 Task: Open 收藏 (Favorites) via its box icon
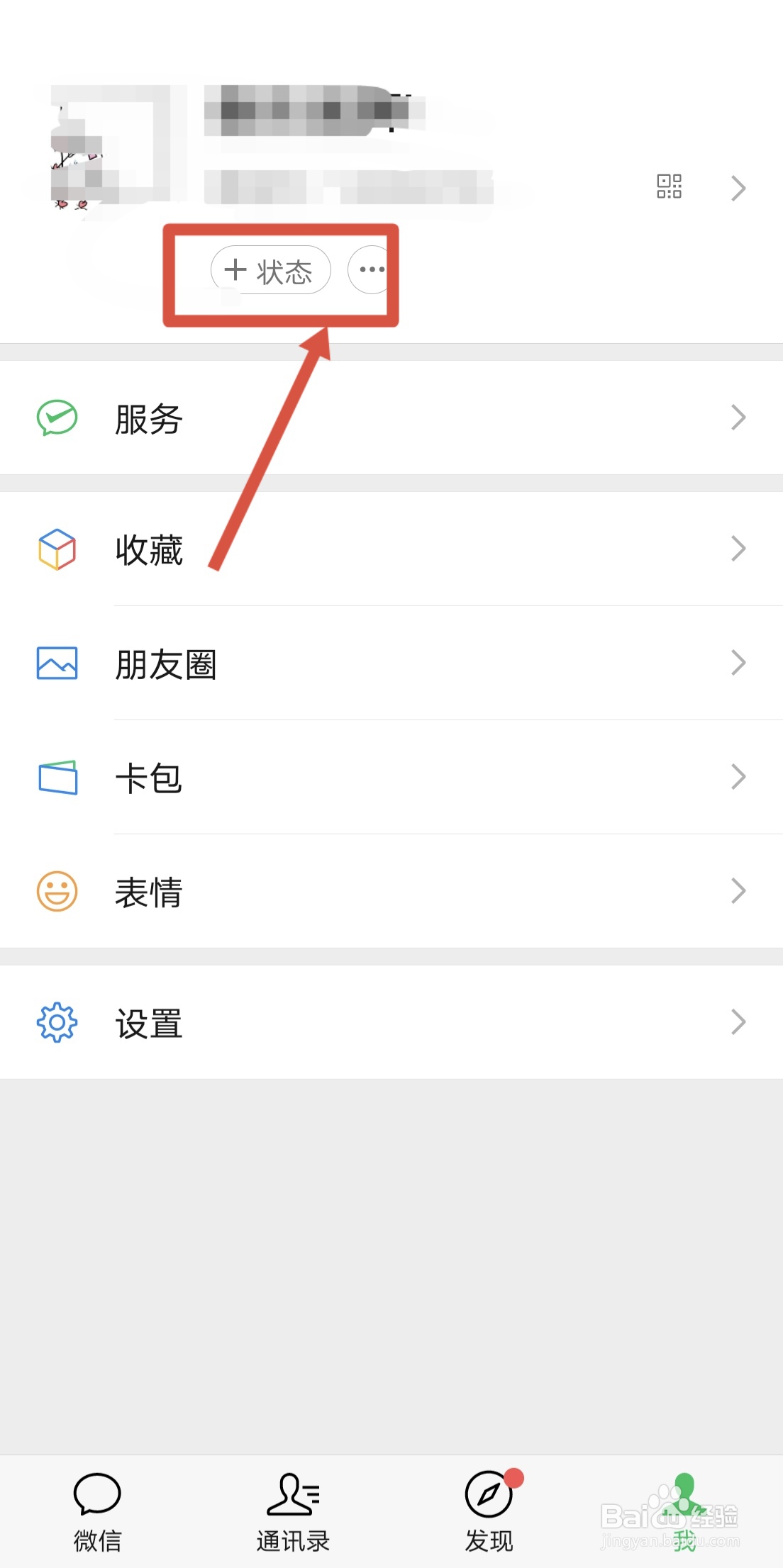coord(57,548)
